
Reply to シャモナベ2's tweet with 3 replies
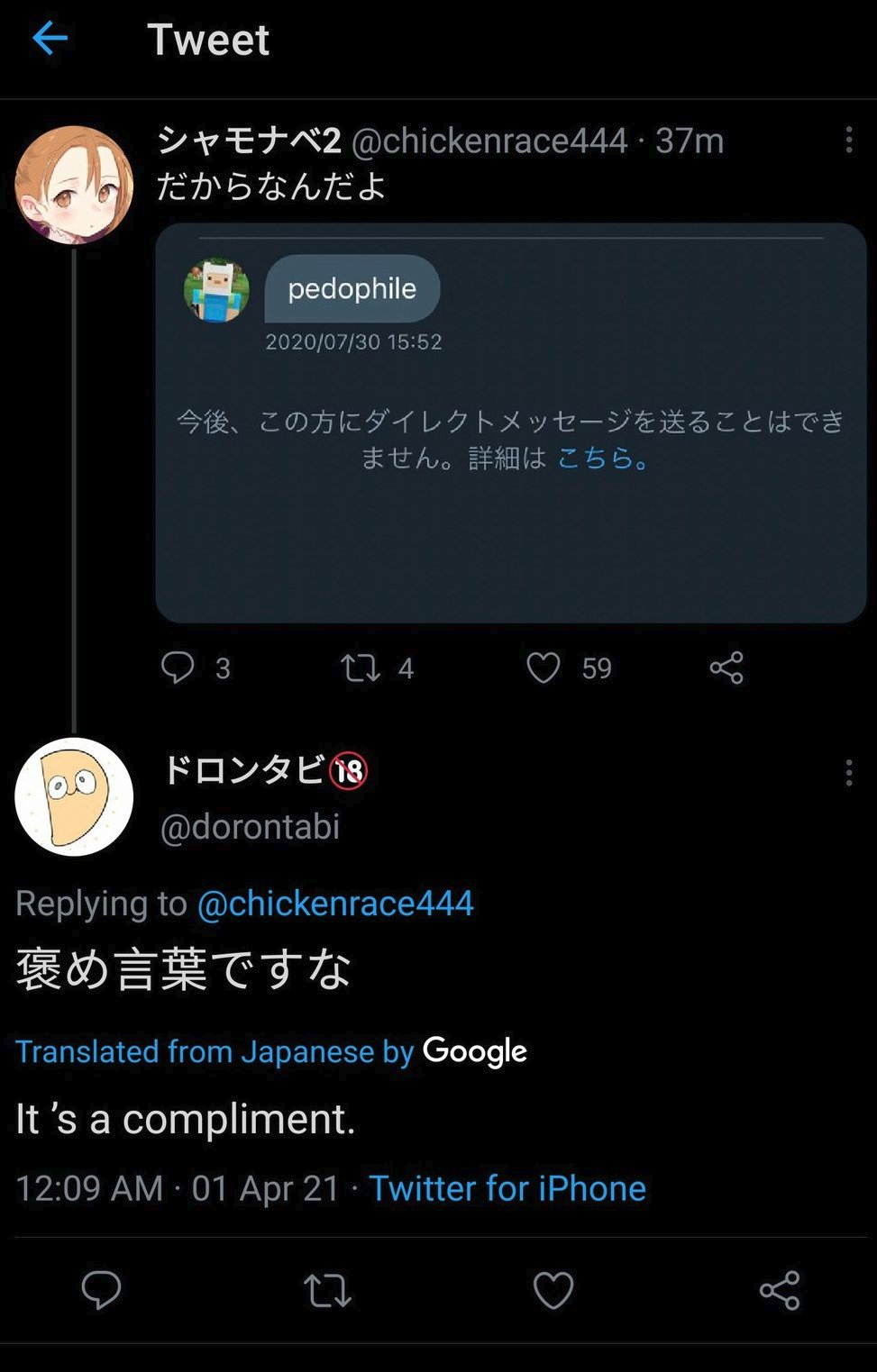[178, 668]
